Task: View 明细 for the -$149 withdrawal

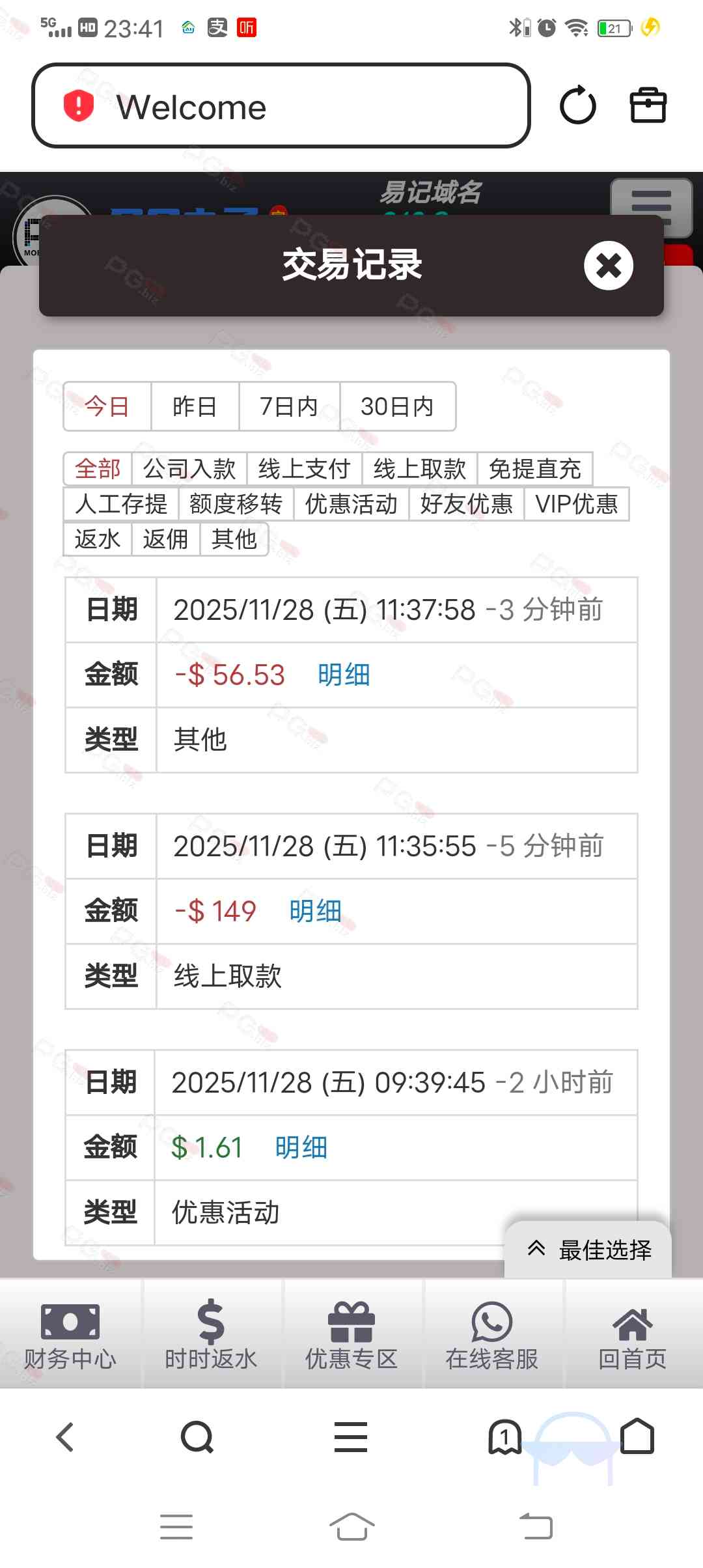Action: point(315,911)
